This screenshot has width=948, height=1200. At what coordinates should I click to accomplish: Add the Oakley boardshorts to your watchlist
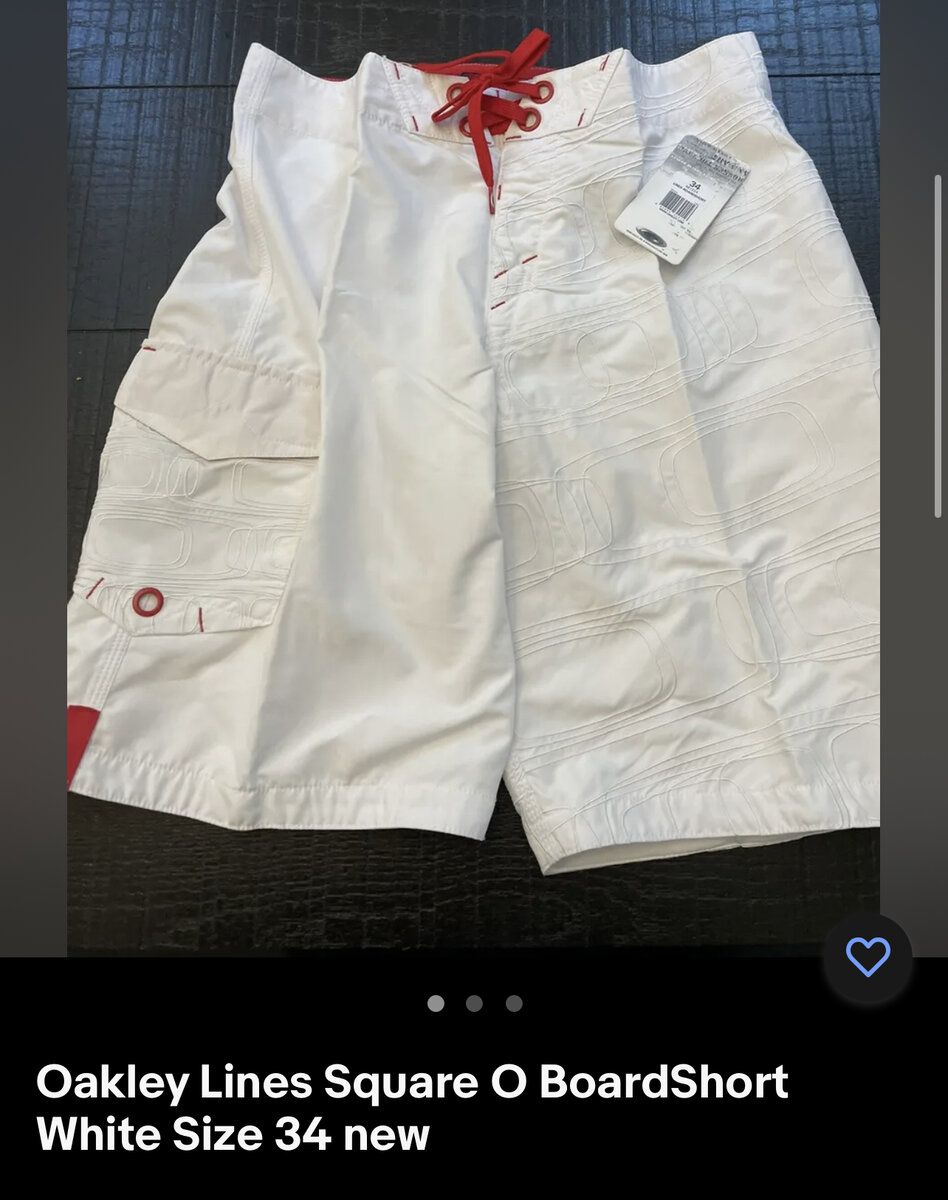coord(867,958)
